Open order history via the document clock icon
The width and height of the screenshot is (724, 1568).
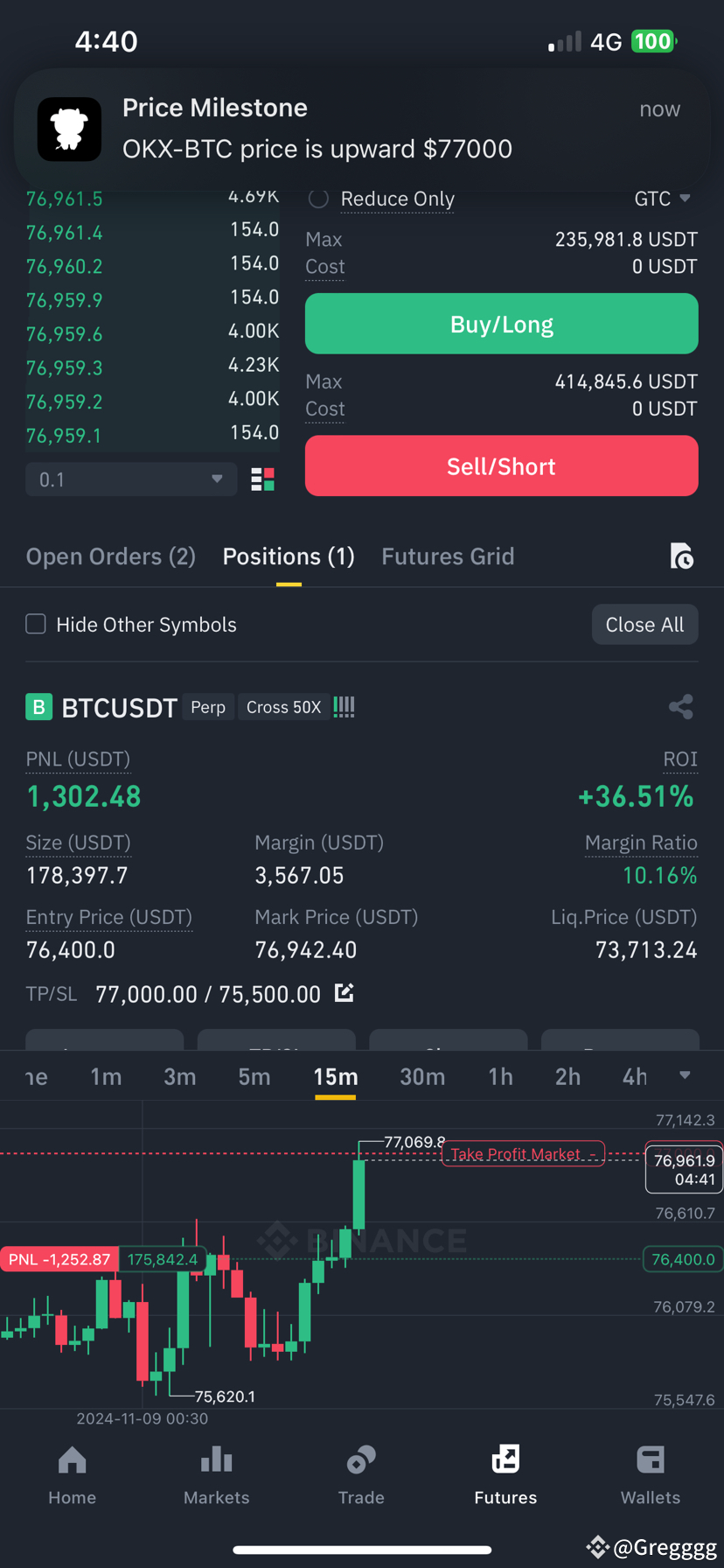click(x=681, y=556)
